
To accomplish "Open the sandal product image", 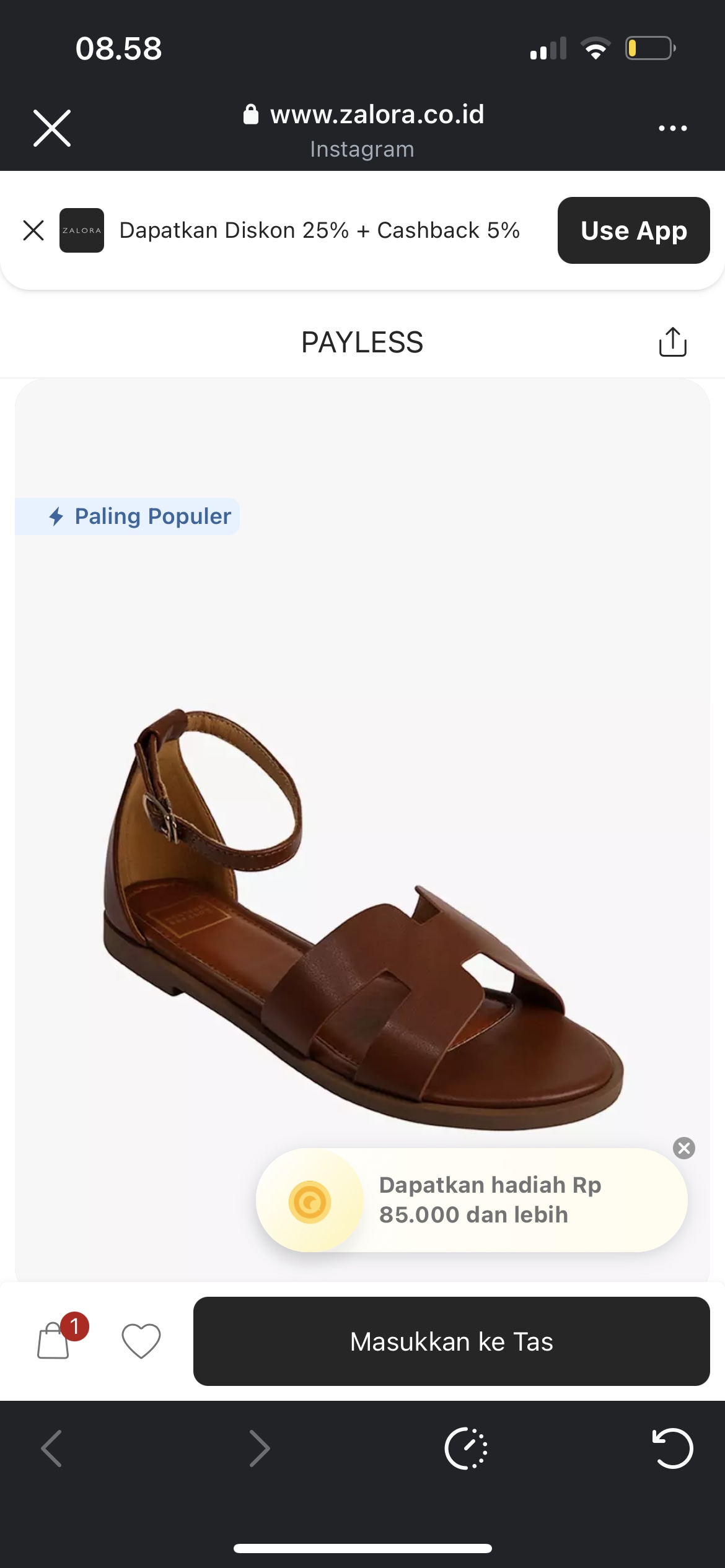I will (362, 917).
